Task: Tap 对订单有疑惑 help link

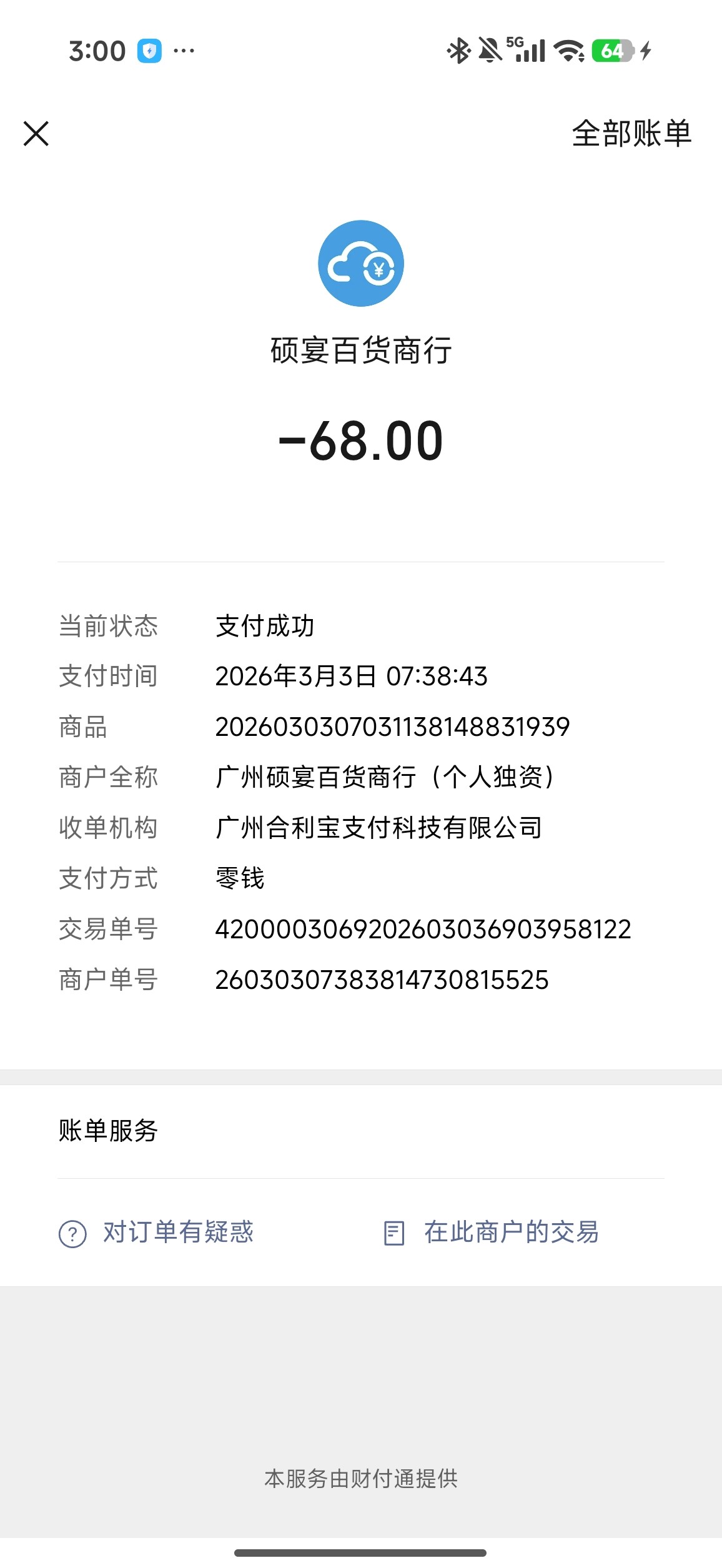Action: point(157,1233)
